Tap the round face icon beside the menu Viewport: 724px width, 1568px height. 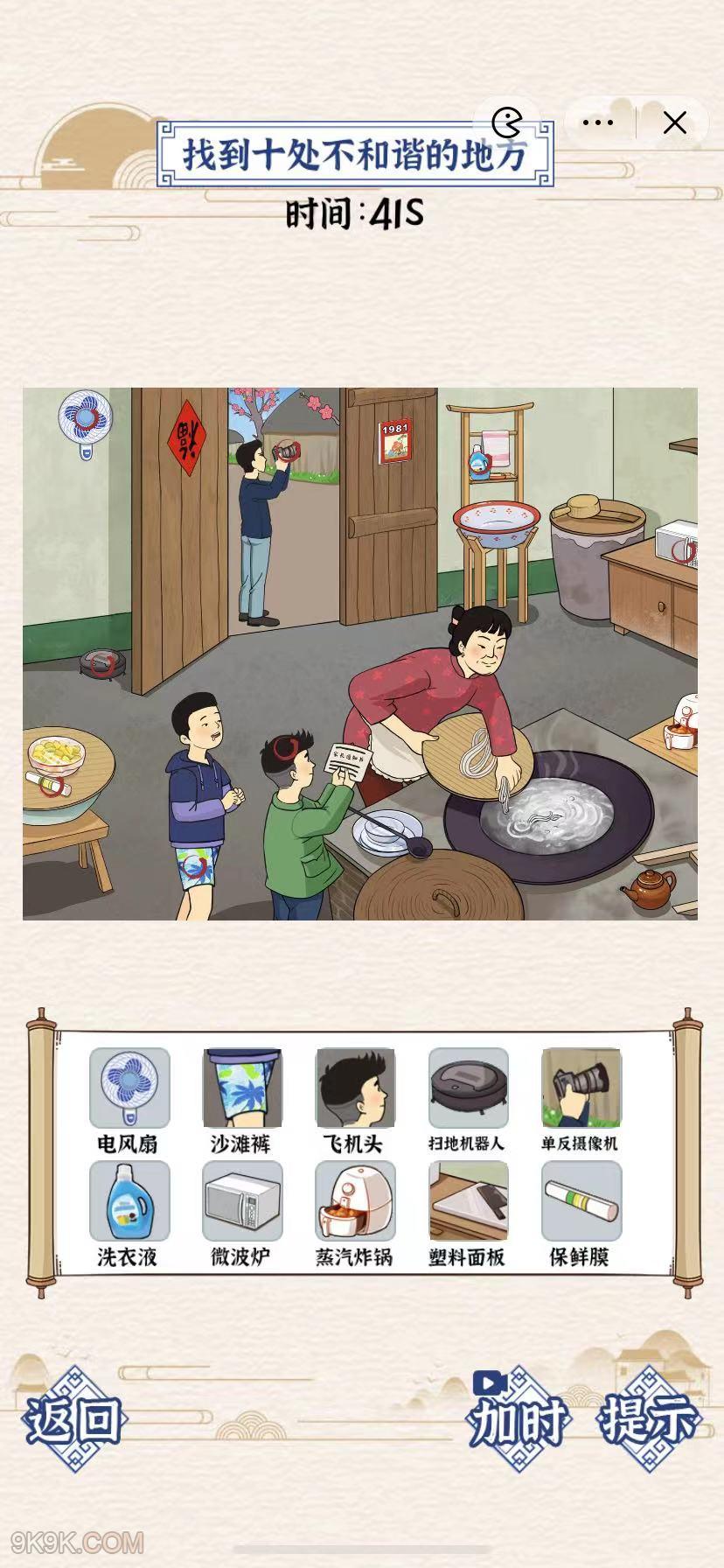click(507, 122)
